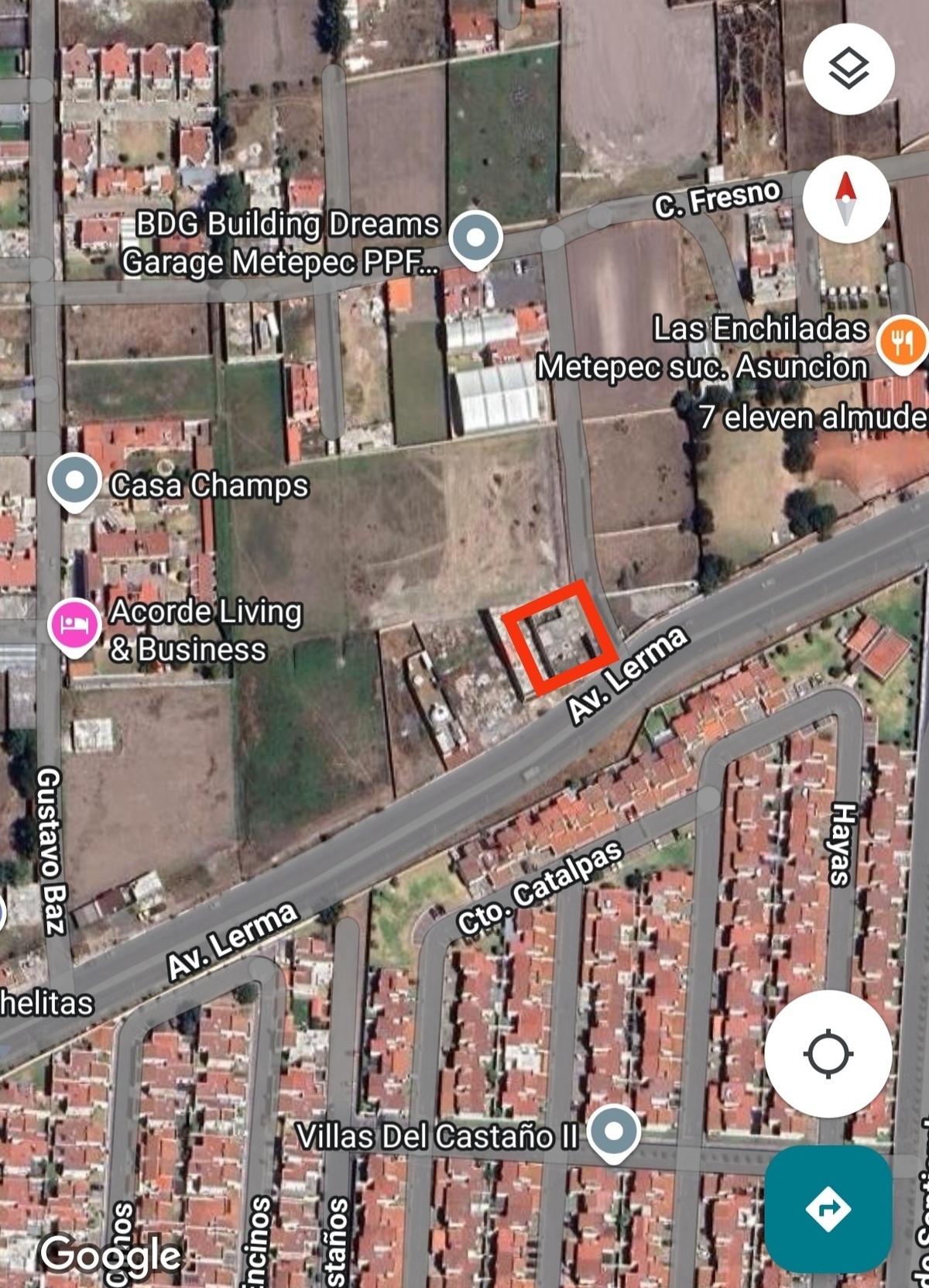Open the Casa Champs place marker
This screenshot has width=929, height=1288.
click(x=74, y=482)
